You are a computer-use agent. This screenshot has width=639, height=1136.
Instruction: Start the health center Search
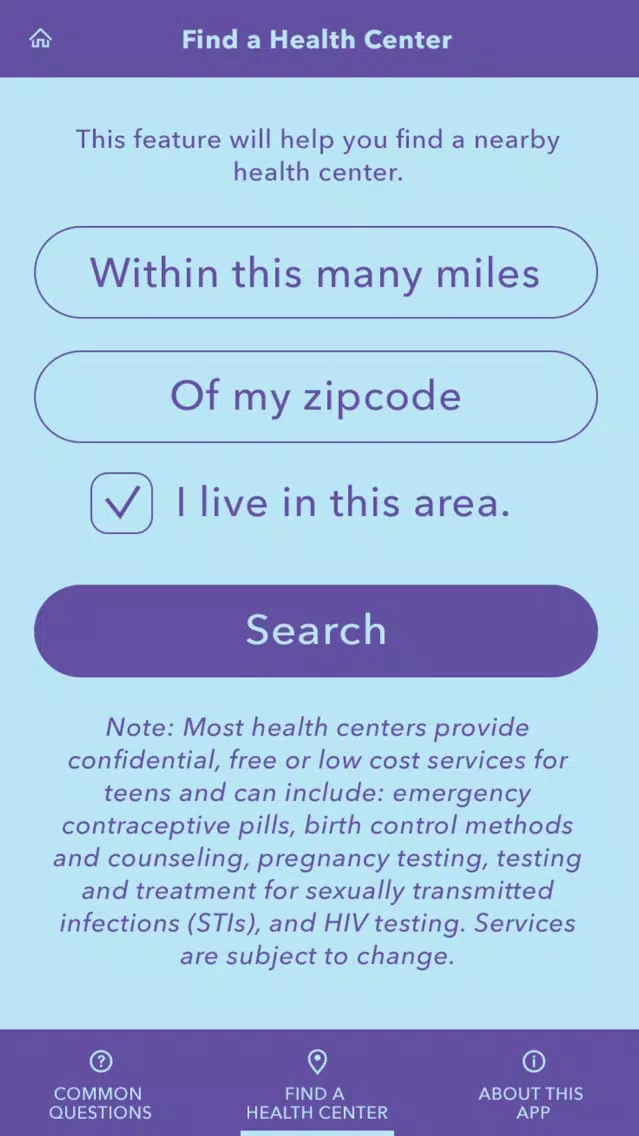(316, 630)
